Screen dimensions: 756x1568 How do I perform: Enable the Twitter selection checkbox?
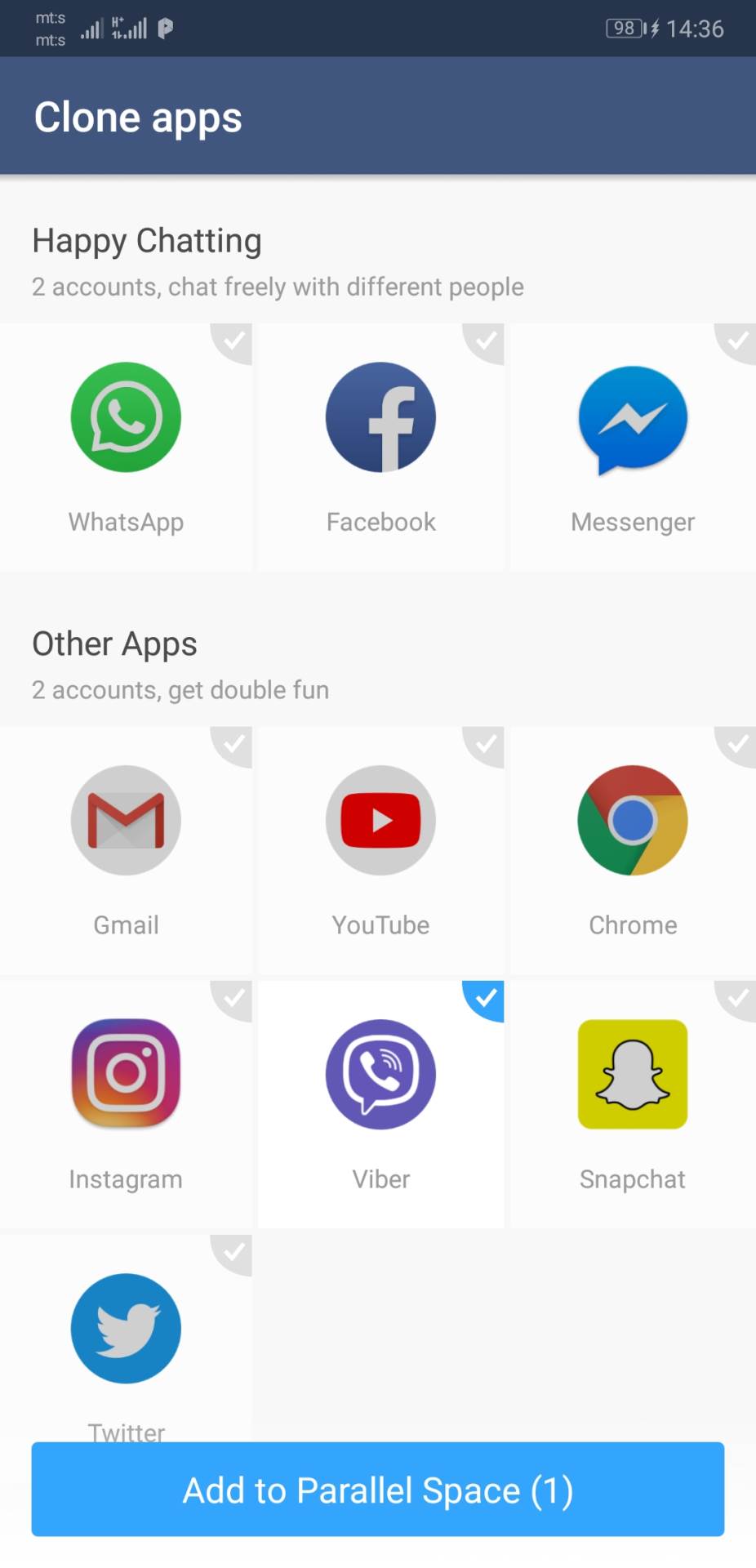point(233,1253)
